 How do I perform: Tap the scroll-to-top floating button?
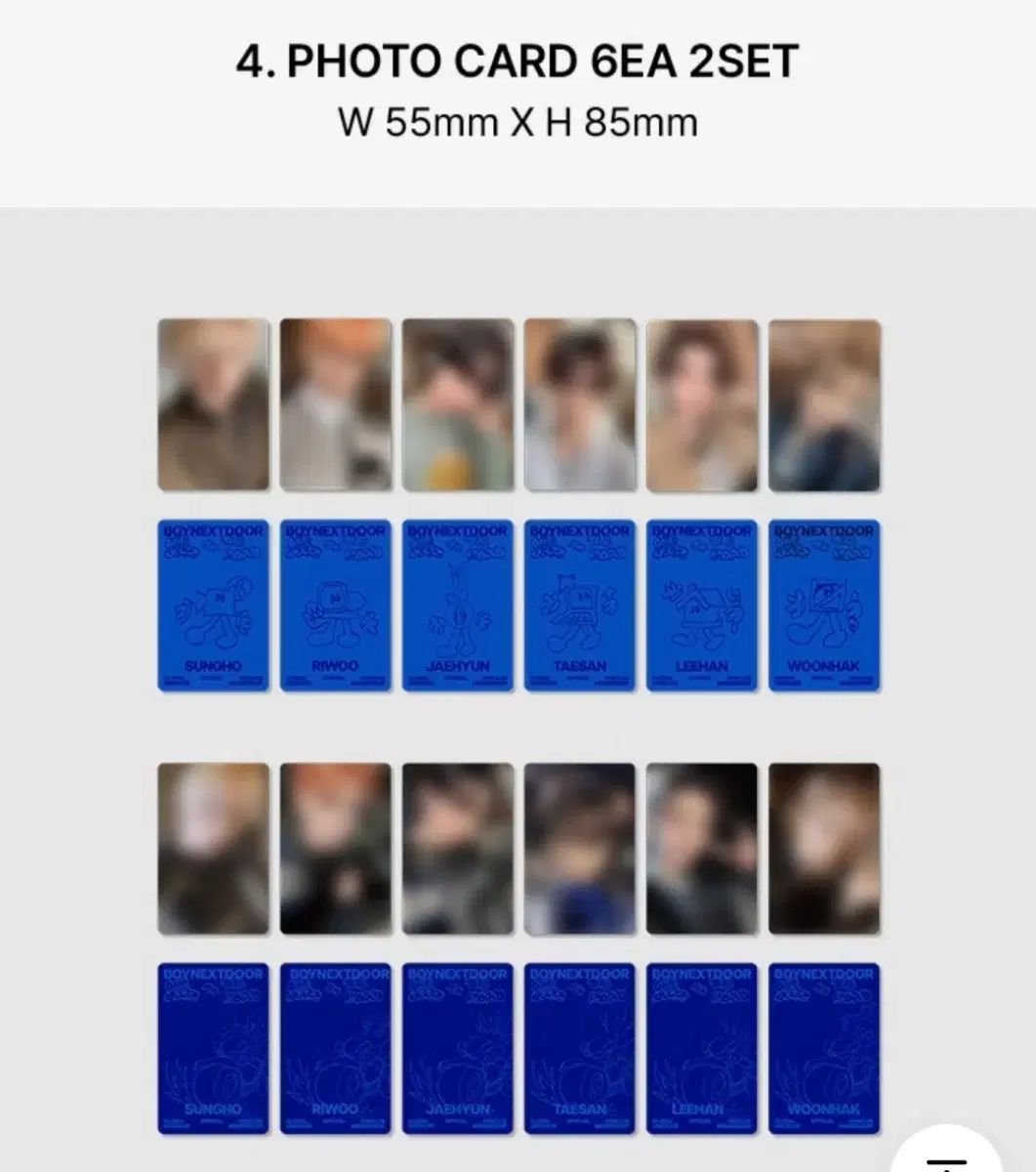[x=945, y=1154]
